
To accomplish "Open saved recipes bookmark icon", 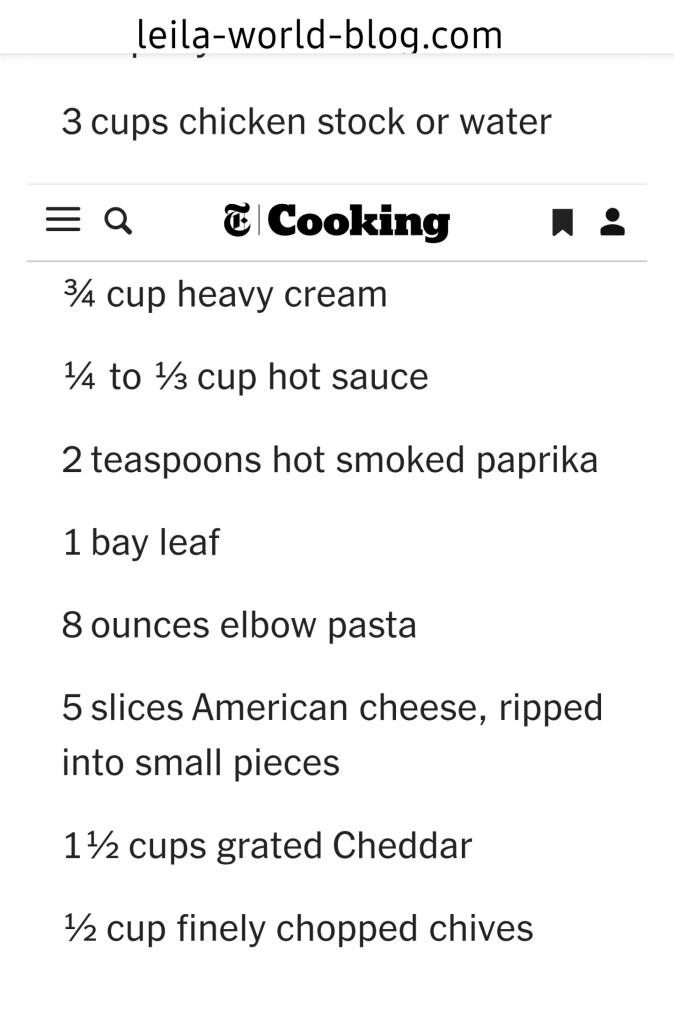I will click(562, 222).
